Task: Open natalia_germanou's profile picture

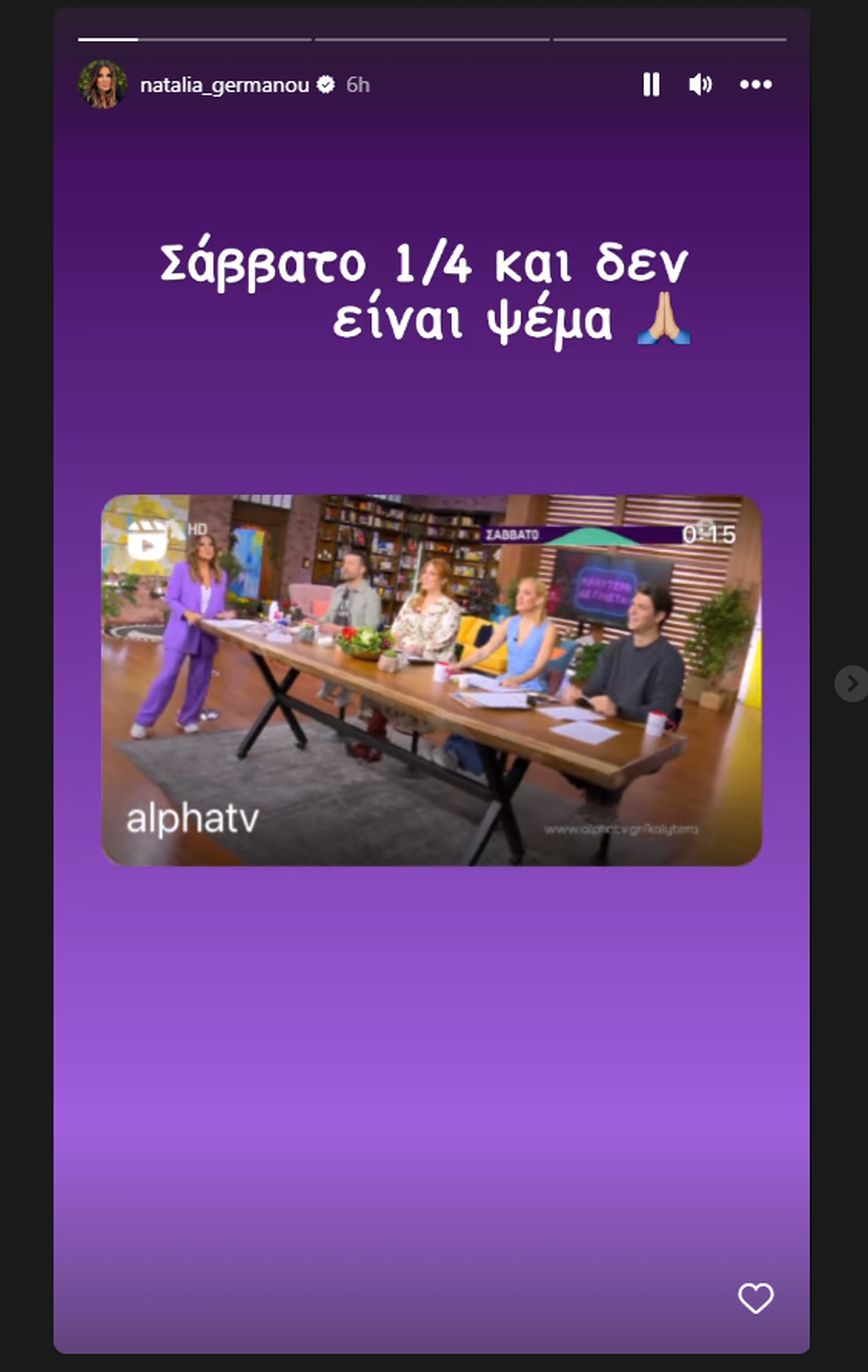Action: click(103, 85)
